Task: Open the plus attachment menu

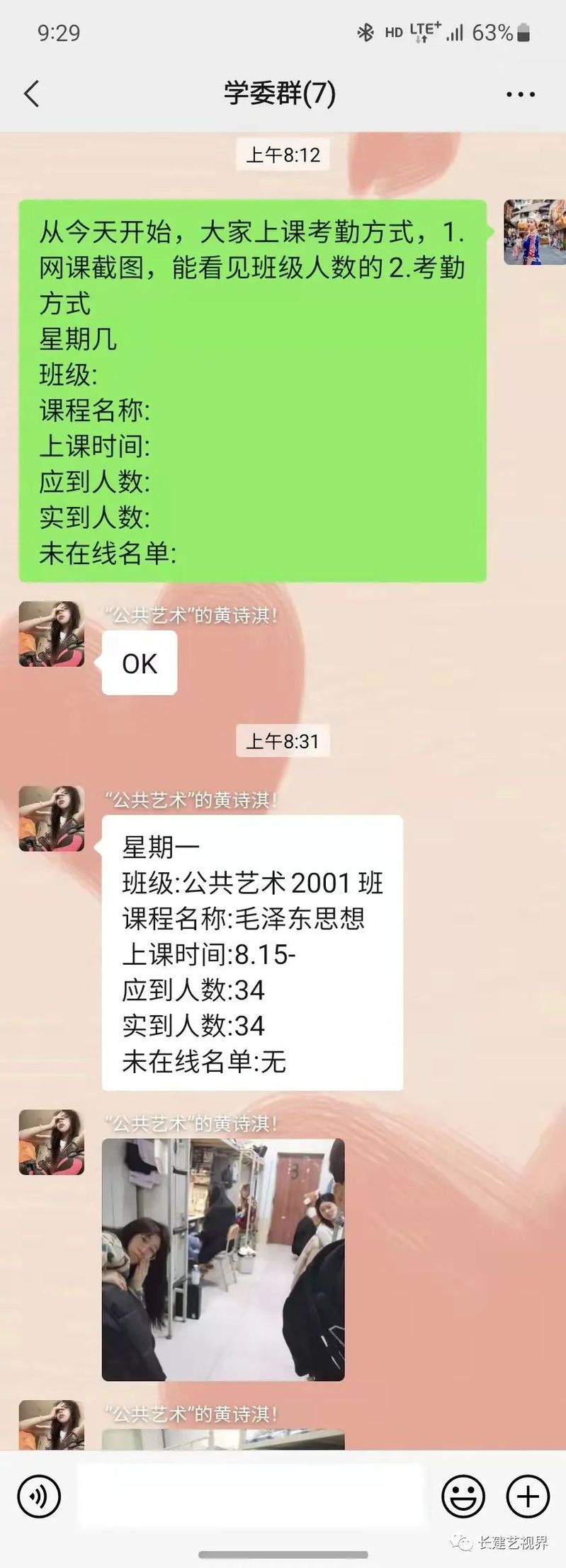Action: pyautogui.click(x=528, y=1496)
